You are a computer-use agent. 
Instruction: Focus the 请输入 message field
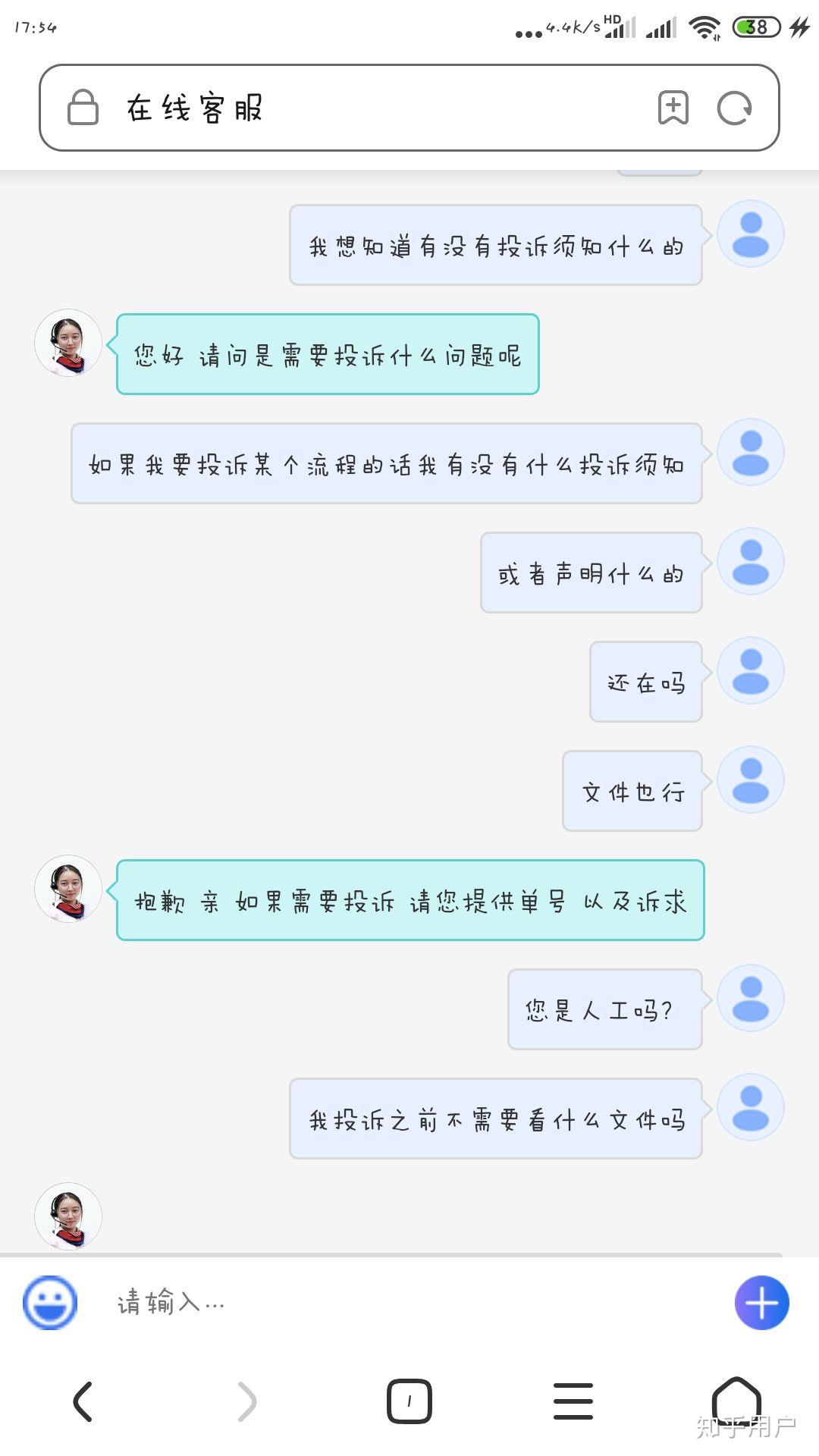(x=409, y=1303)
